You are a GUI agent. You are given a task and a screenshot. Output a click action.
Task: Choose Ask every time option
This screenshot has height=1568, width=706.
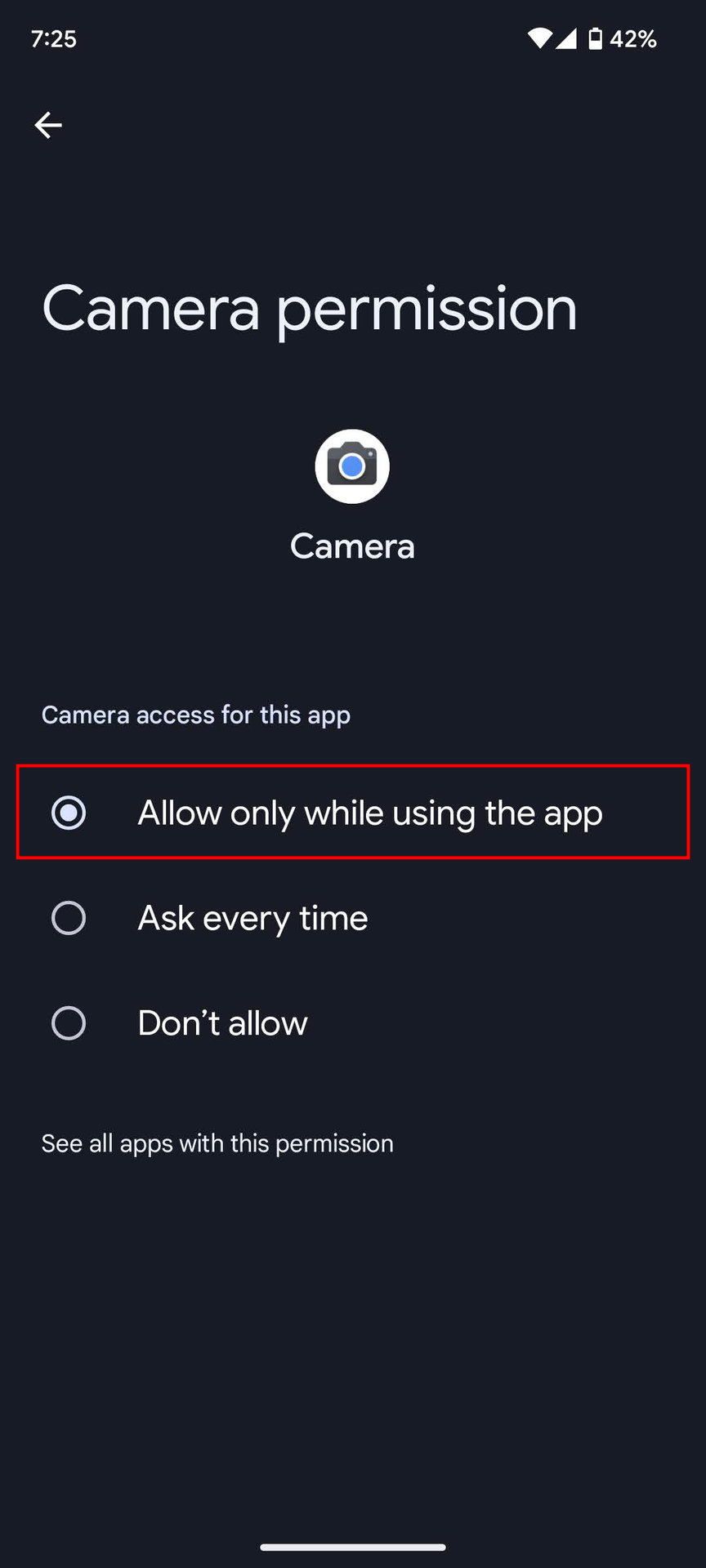252,918
